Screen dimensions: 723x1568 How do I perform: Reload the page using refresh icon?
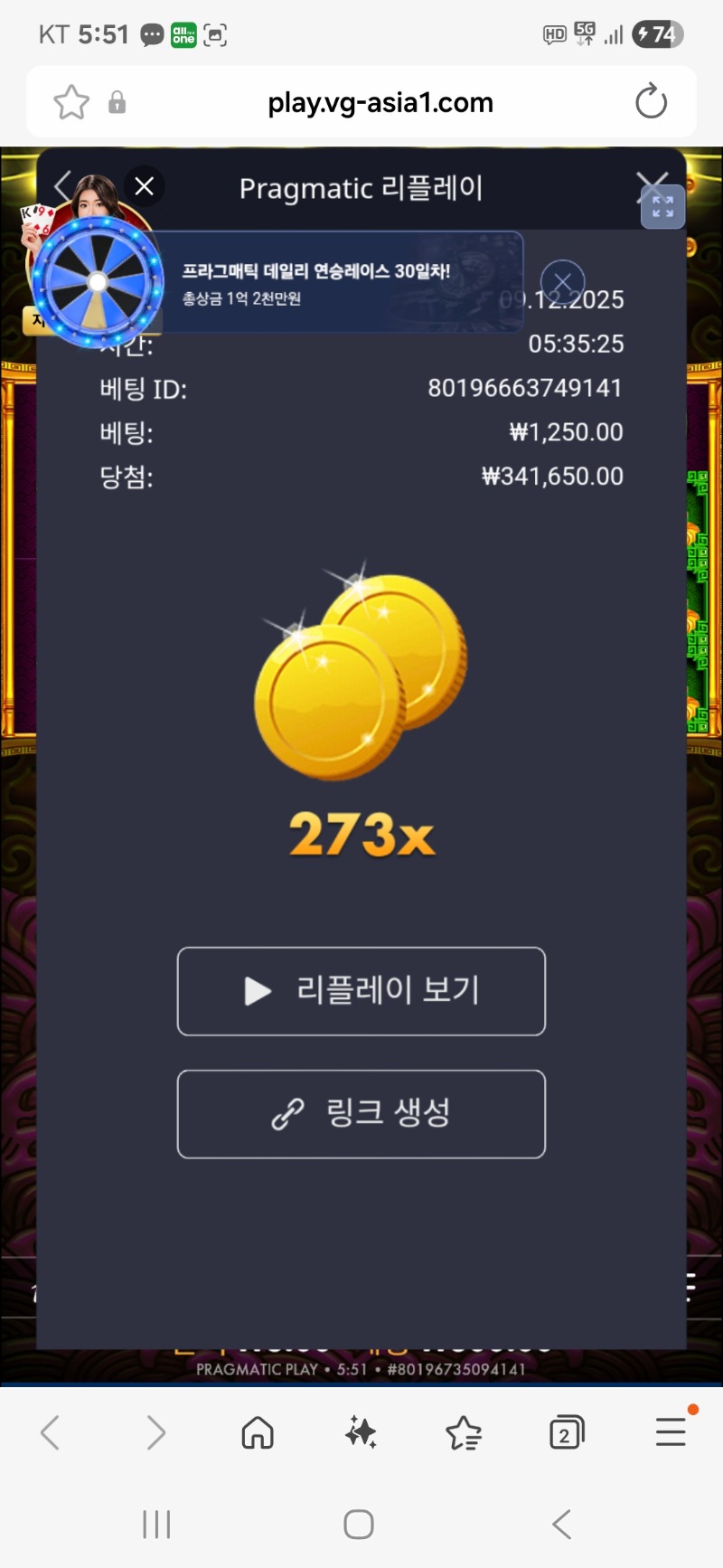[651, 102]
